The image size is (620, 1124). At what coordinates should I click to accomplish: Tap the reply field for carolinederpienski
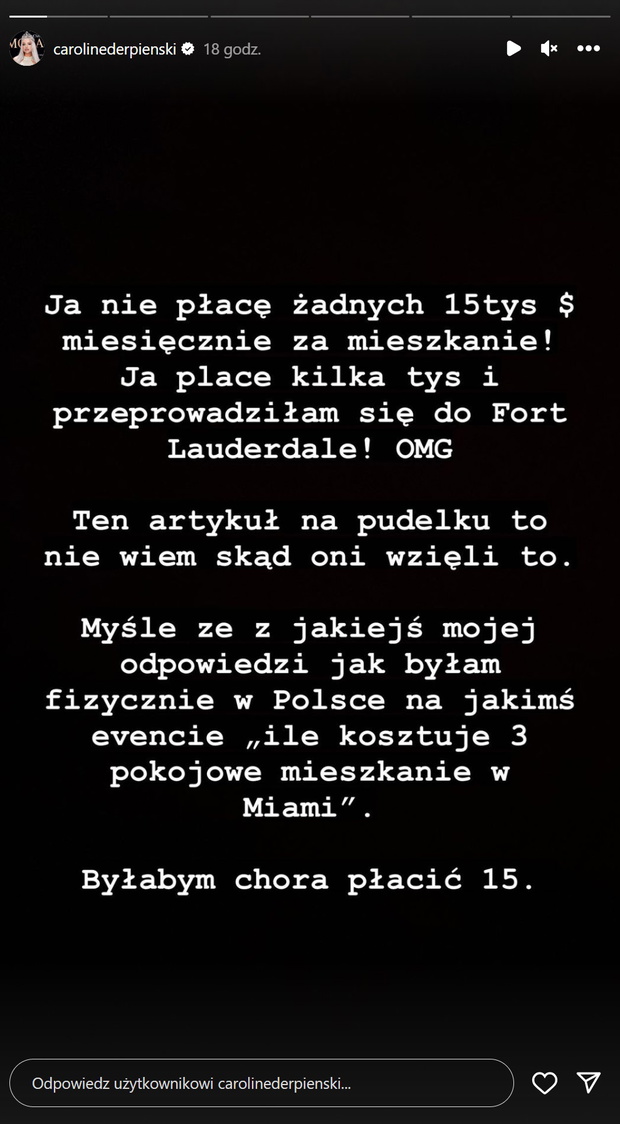[x=262, y=1083]
